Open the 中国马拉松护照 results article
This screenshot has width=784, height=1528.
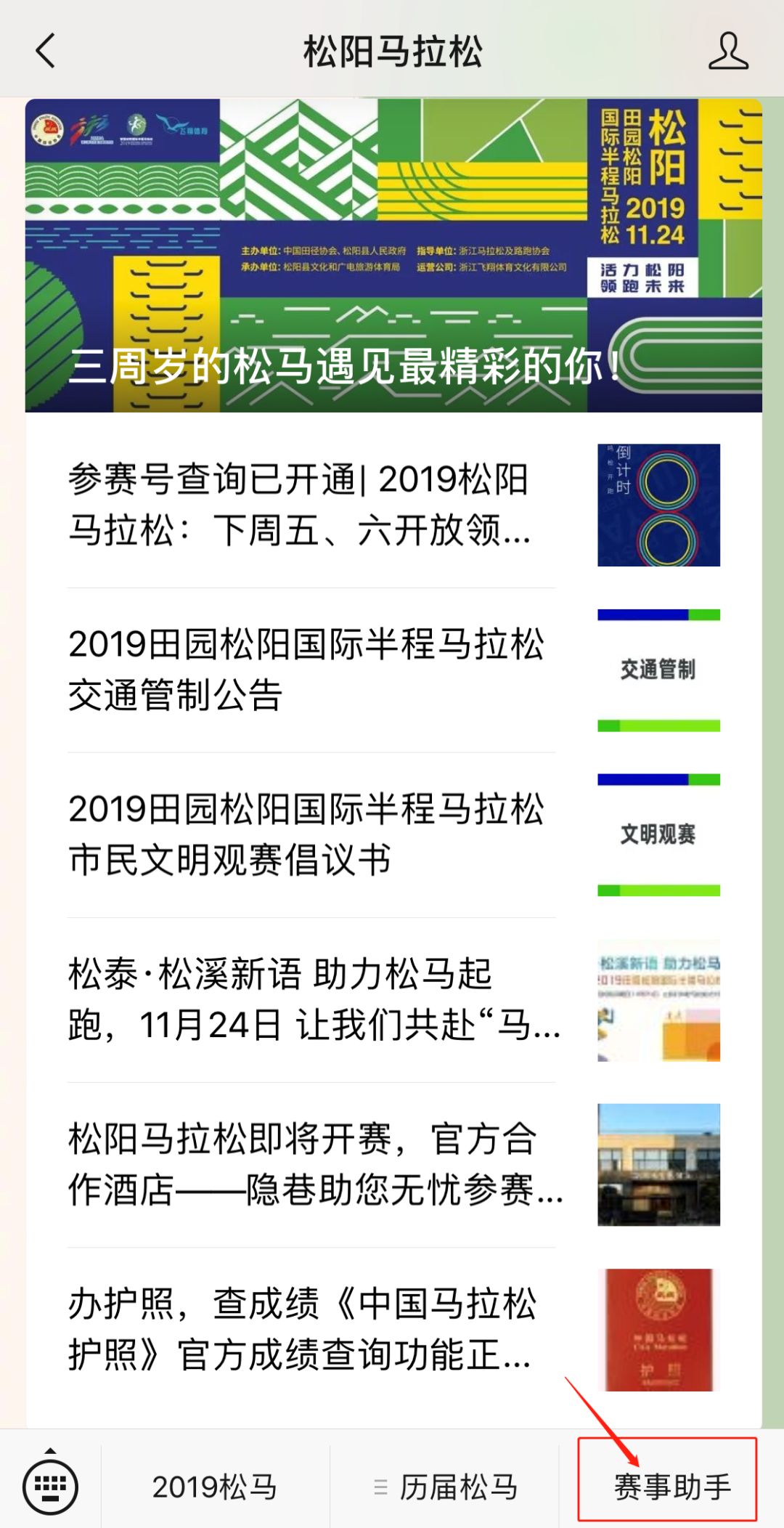393,1330
